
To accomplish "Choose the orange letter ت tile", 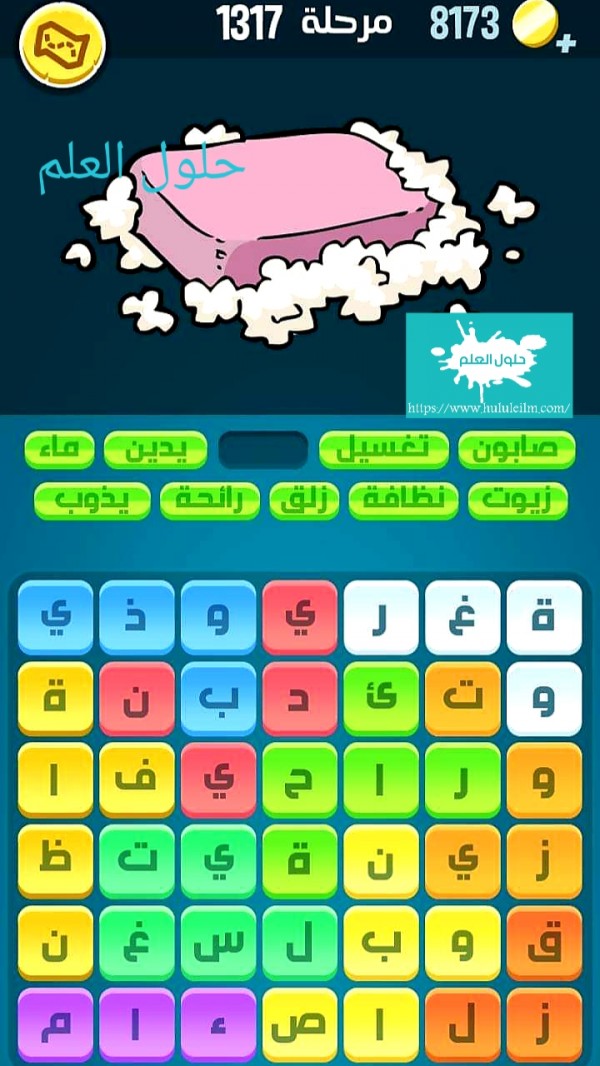I will click(462, 698).
